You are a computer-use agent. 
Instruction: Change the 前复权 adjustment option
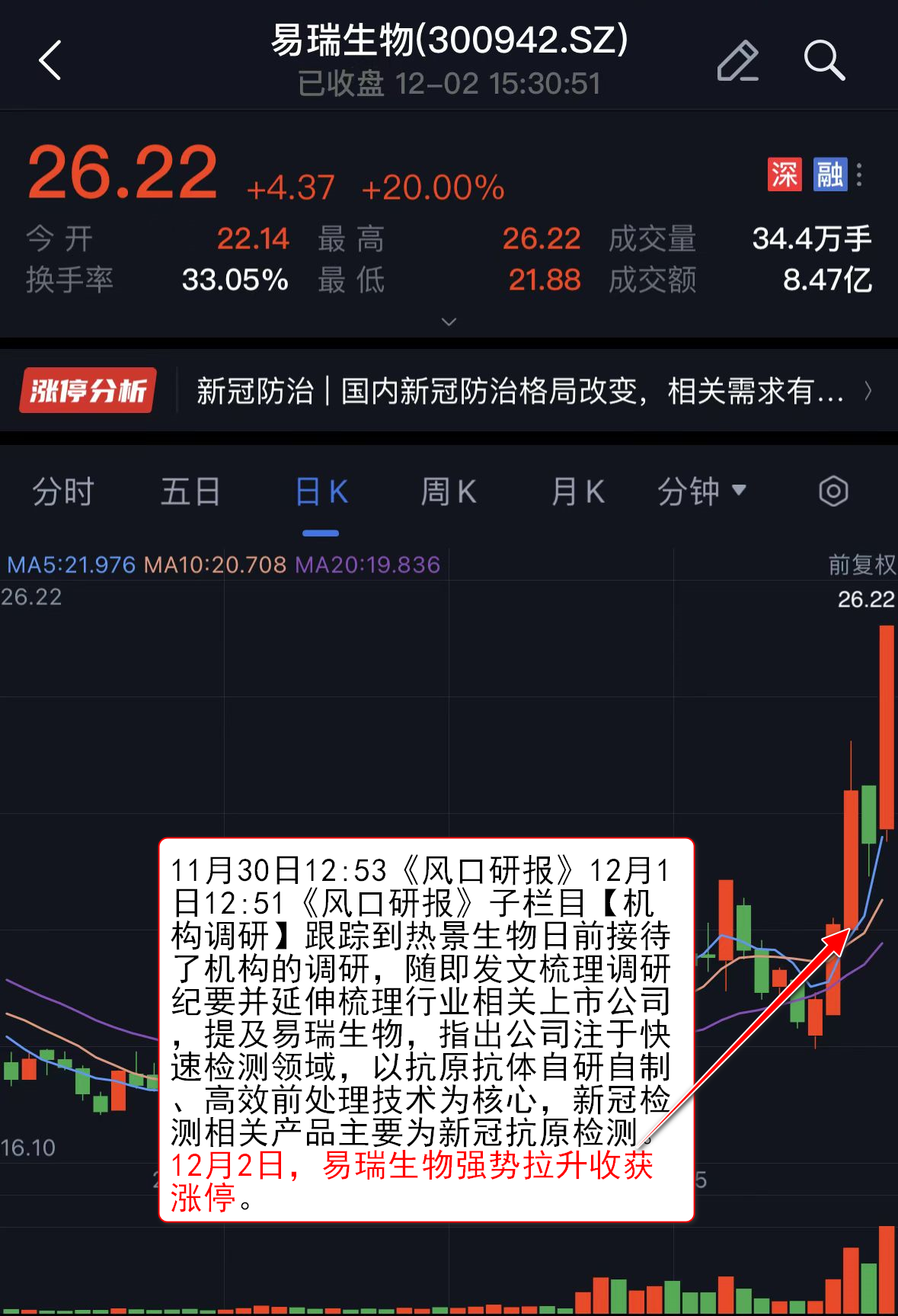click(861, 565)
